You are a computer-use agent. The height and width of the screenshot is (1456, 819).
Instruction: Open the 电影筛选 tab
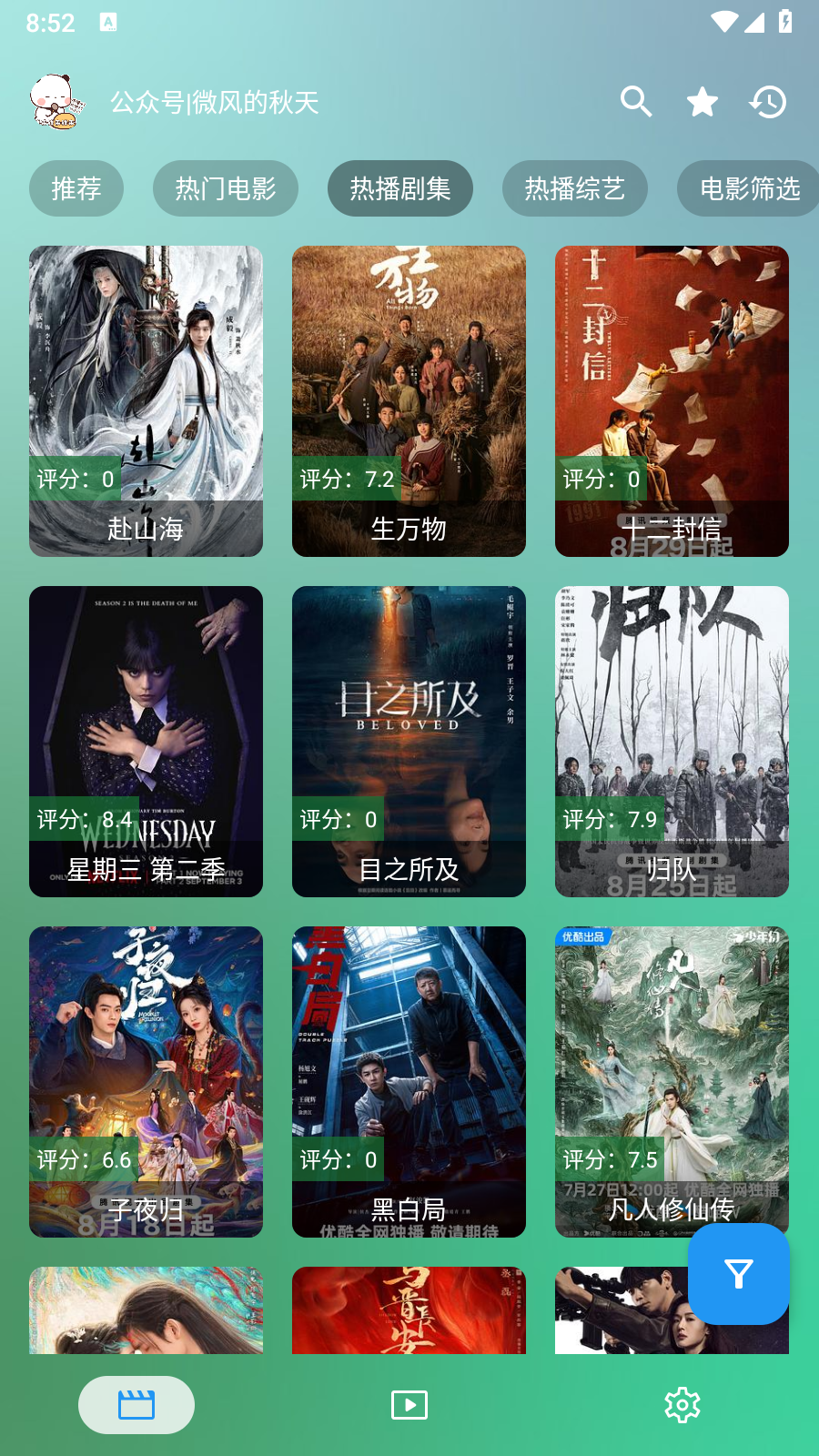[748, 188]
